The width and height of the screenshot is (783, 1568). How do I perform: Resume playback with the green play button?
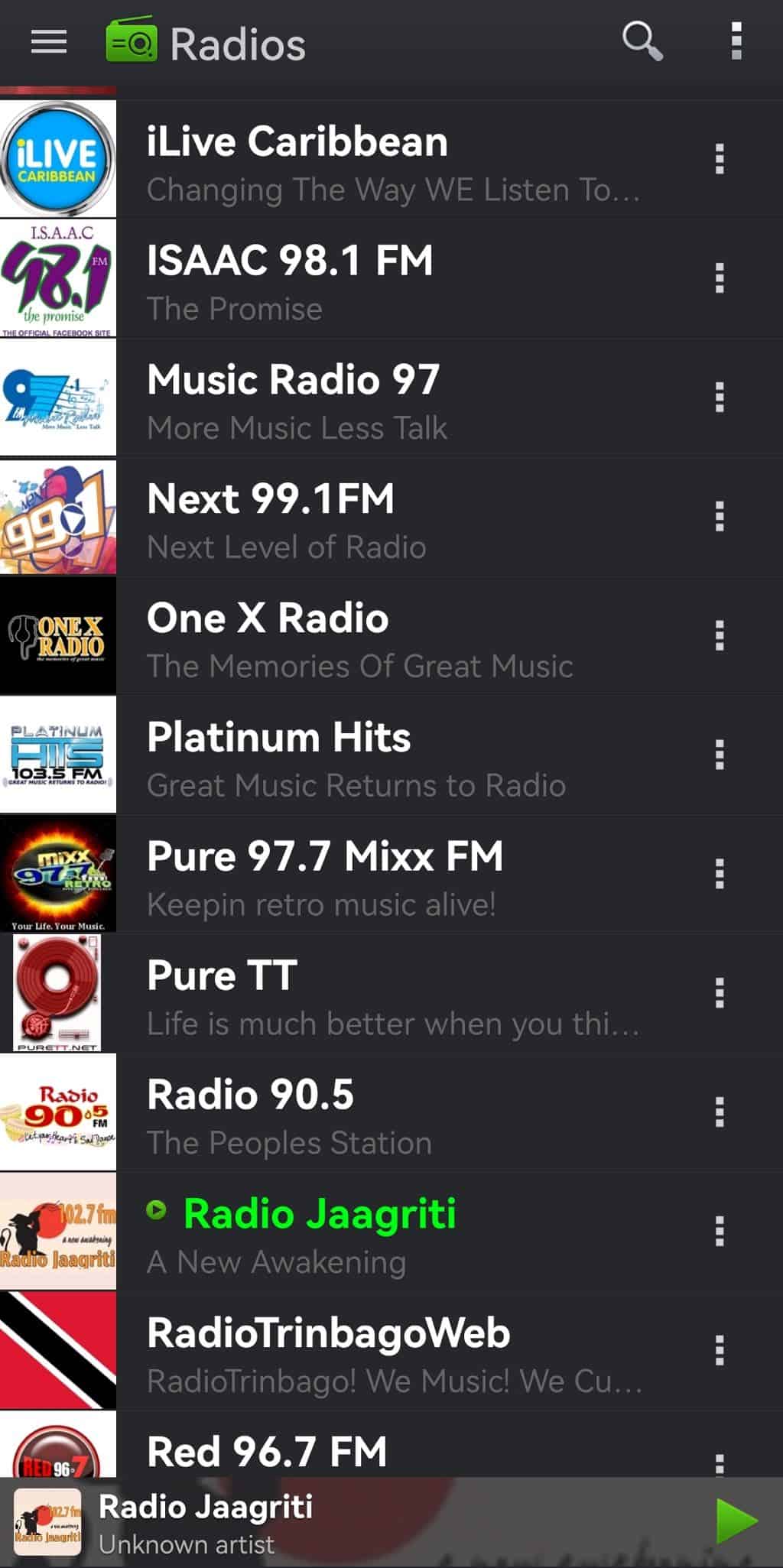736,1521
